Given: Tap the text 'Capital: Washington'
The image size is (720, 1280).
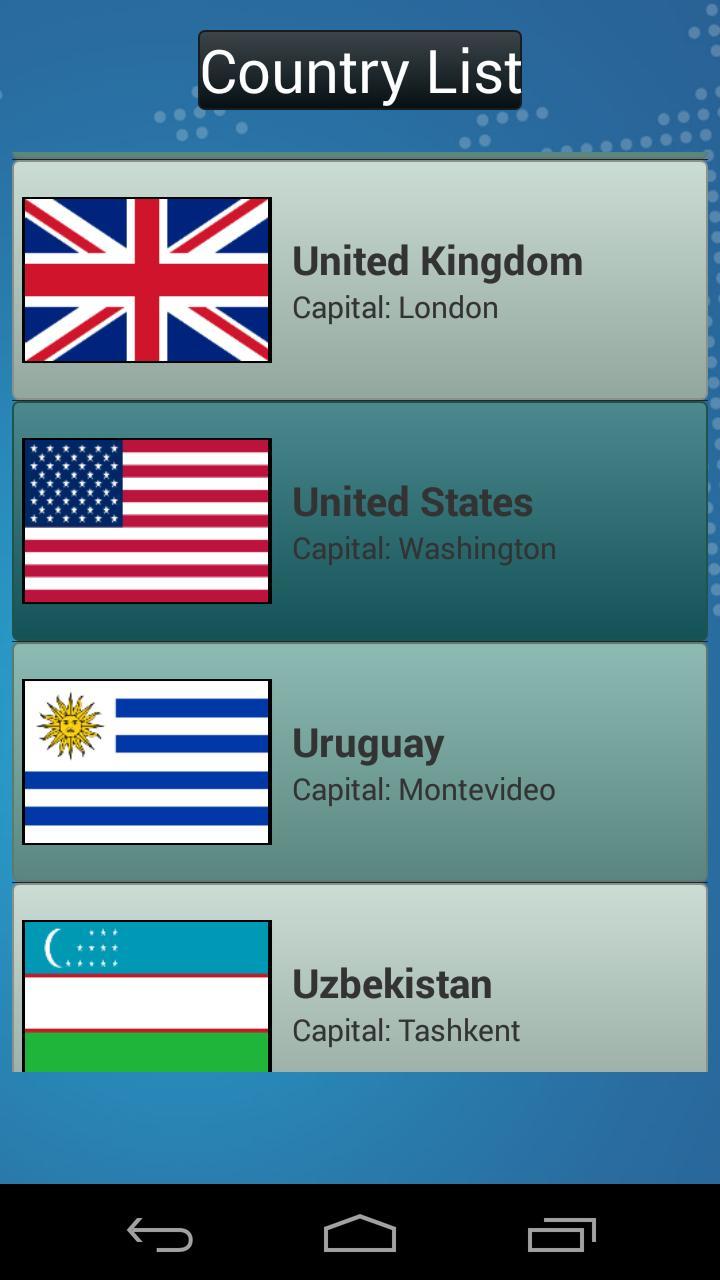Looking at the screenshot, I should coord(424,548).
